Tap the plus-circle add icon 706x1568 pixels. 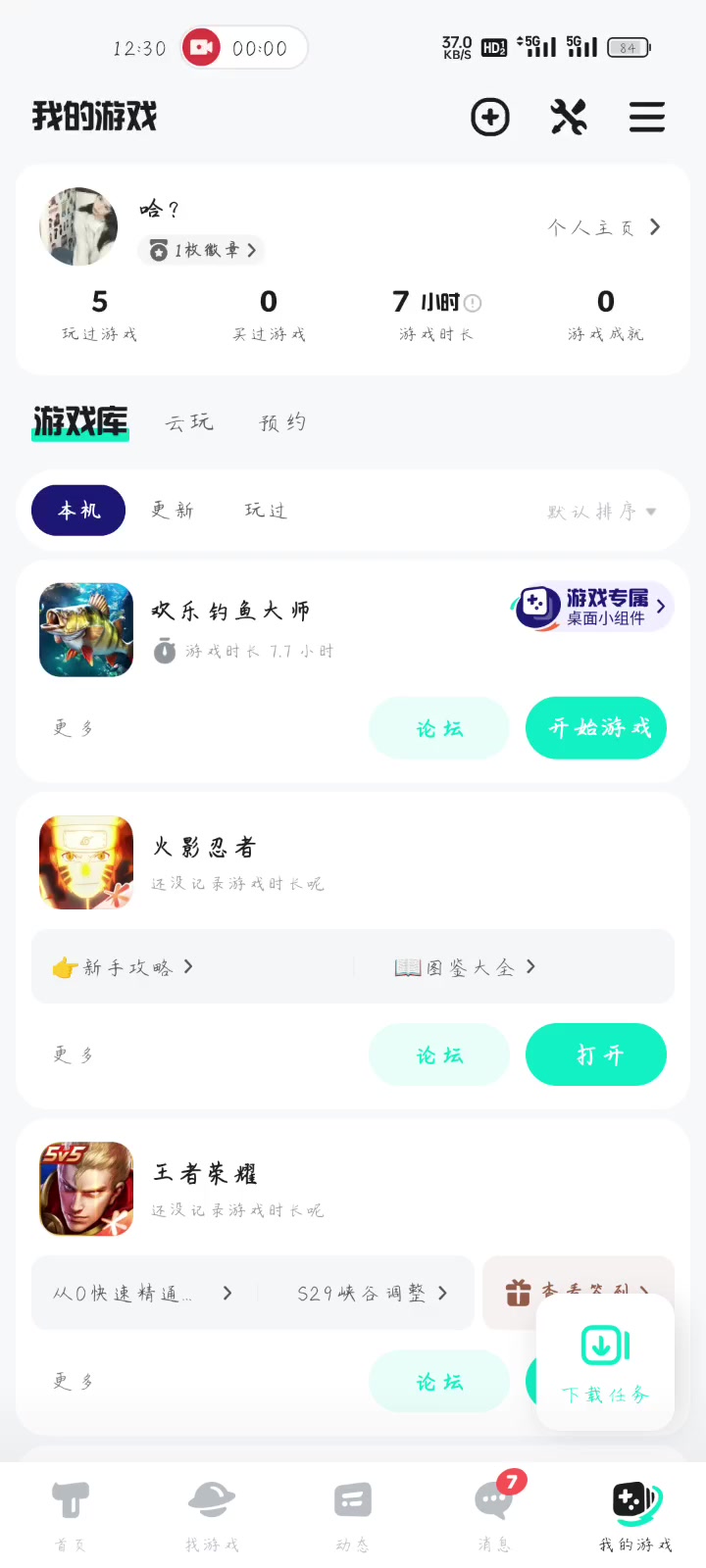coord(490,118)
